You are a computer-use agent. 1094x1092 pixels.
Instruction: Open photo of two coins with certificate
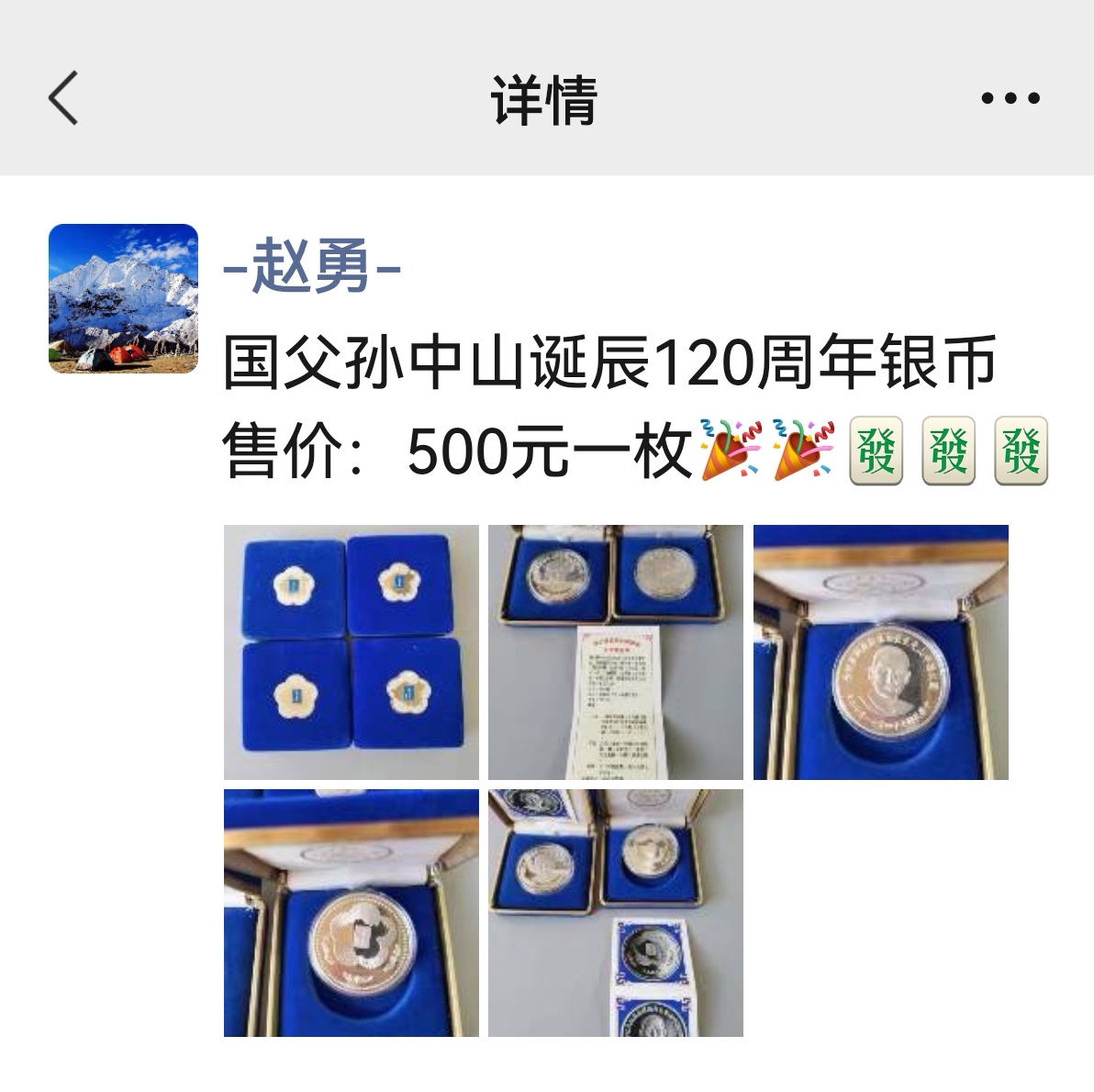click(x=615, y=652)
